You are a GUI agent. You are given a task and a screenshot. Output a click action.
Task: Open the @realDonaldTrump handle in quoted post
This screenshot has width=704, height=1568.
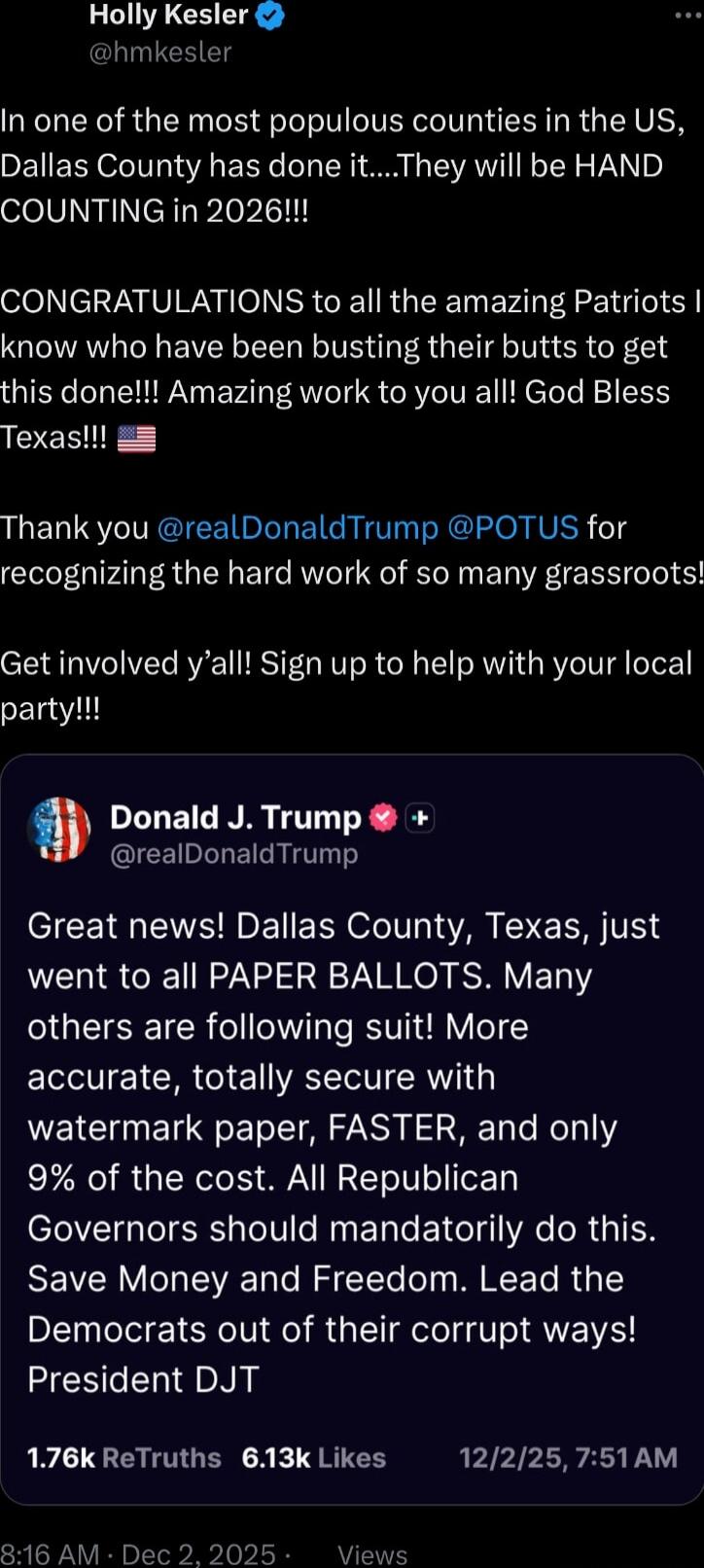(234, 853)
